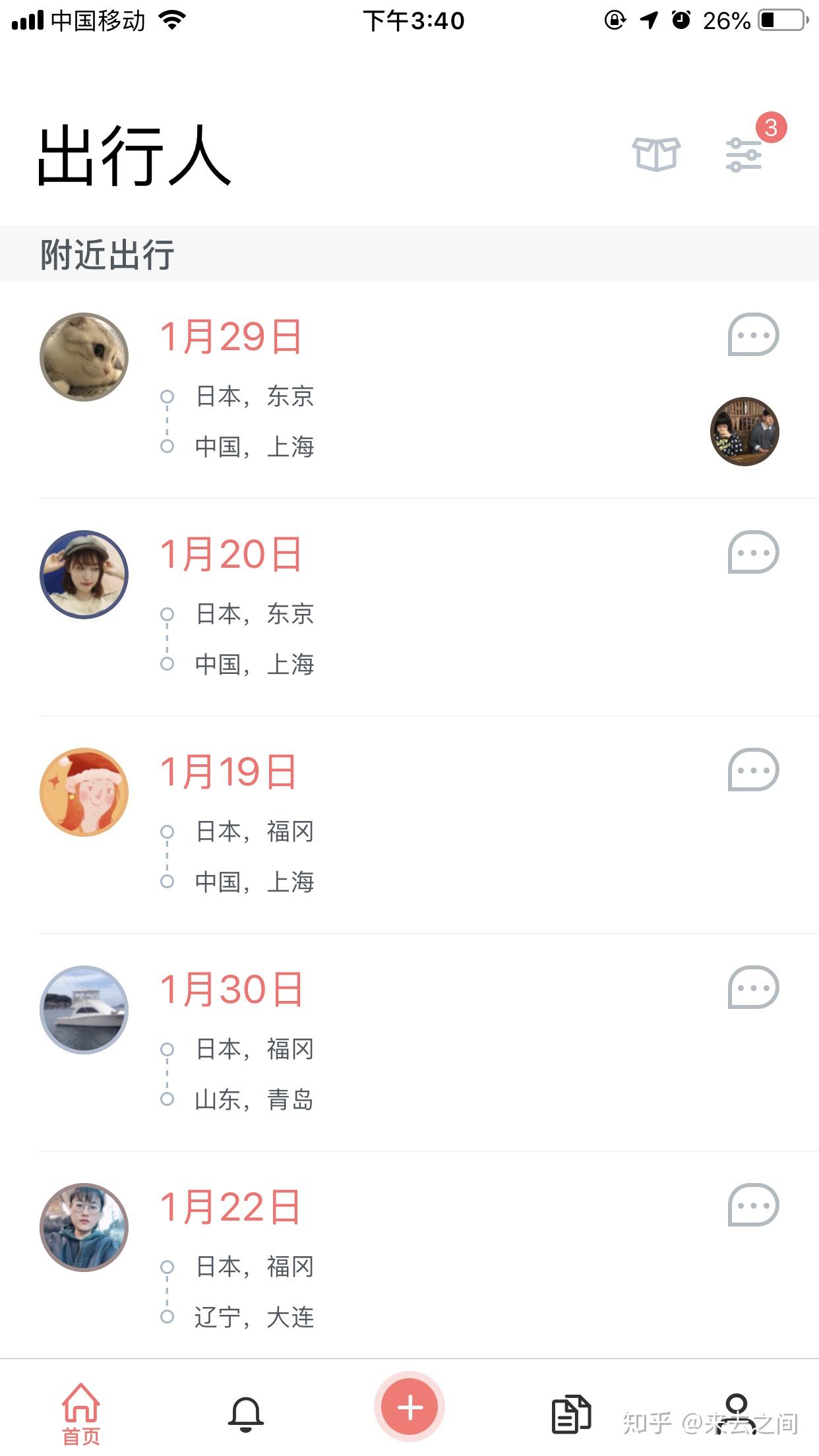Screen dimensions: 819x1456
Task: Message the traveler departing 1月19日
Action: point(753,770)
